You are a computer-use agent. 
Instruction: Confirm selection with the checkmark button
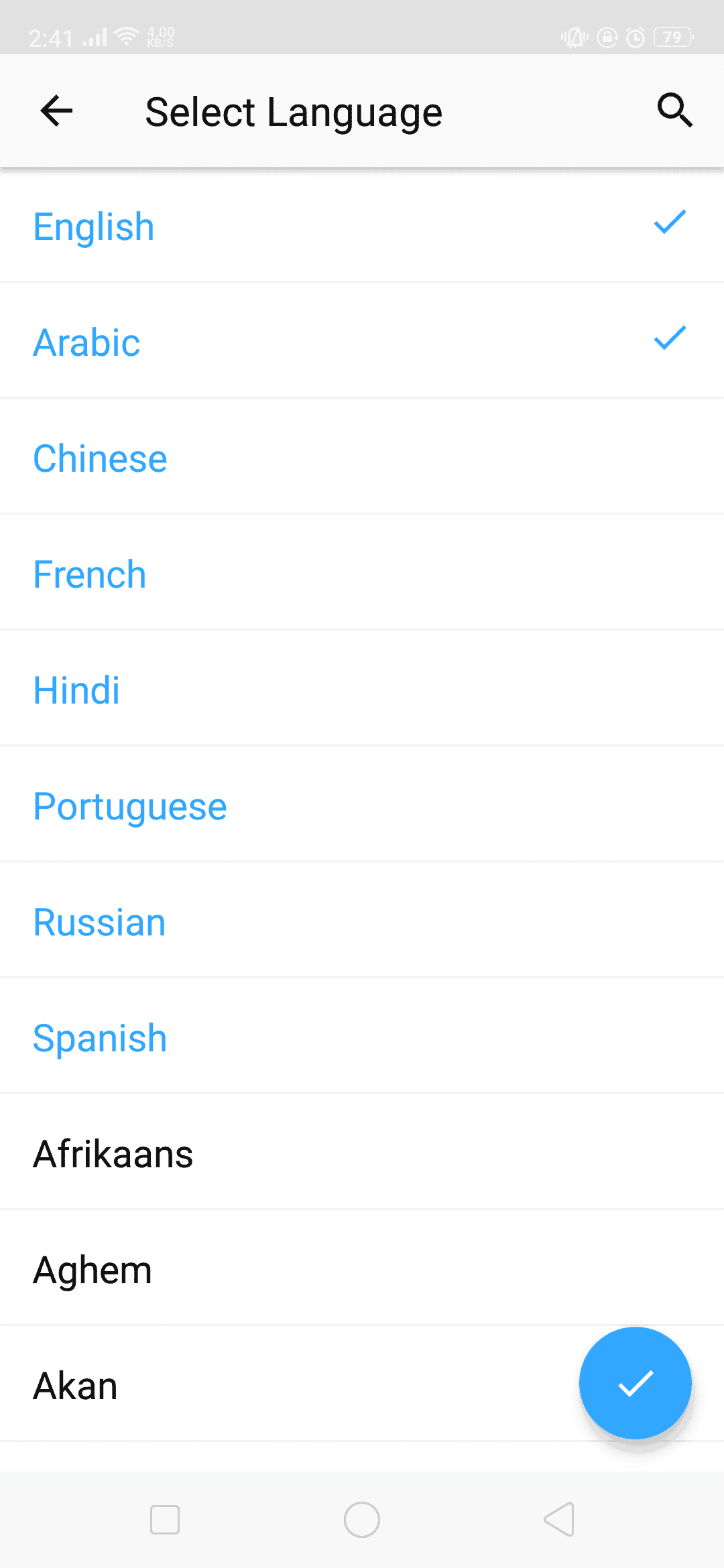pyautogui.click(x=635, y=1383)
